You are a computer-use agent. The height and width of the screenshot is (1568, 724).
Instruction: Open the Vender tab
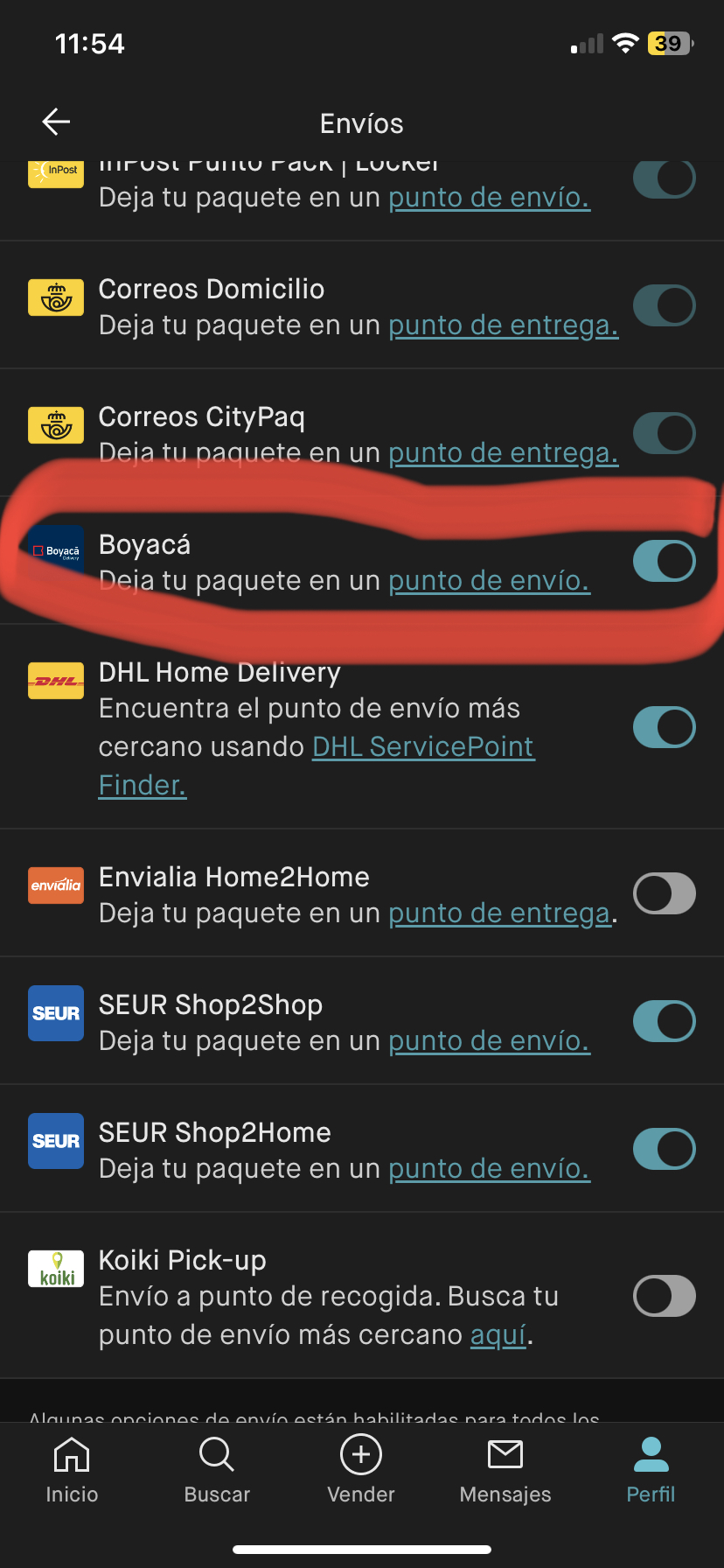(361, 1470)
